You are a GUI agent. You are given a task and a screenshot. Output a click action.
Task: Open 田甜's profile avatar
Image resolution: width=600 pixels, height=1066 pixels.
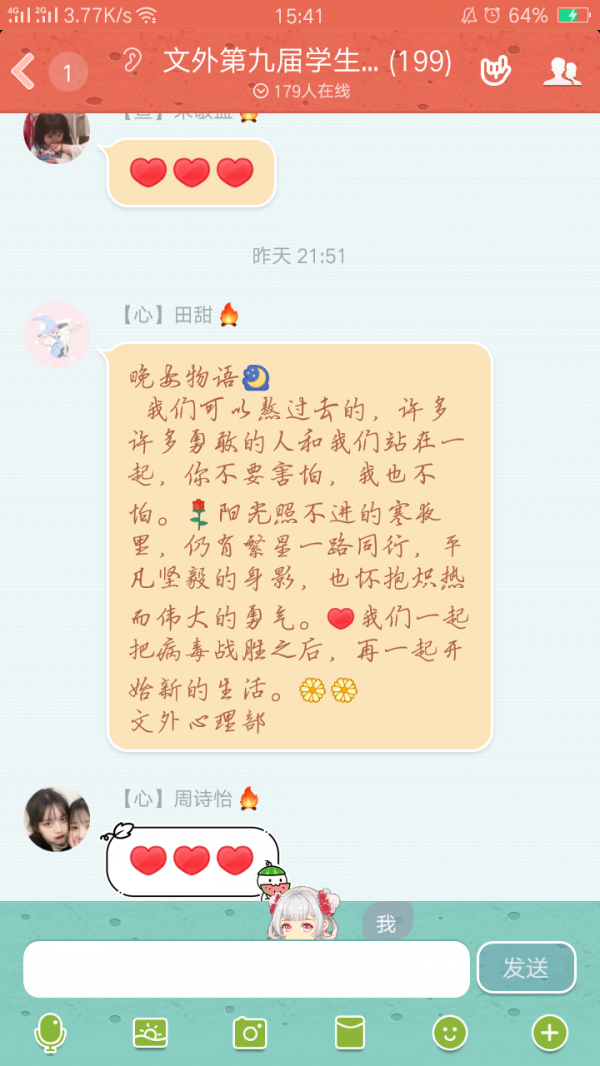(57, 335)
